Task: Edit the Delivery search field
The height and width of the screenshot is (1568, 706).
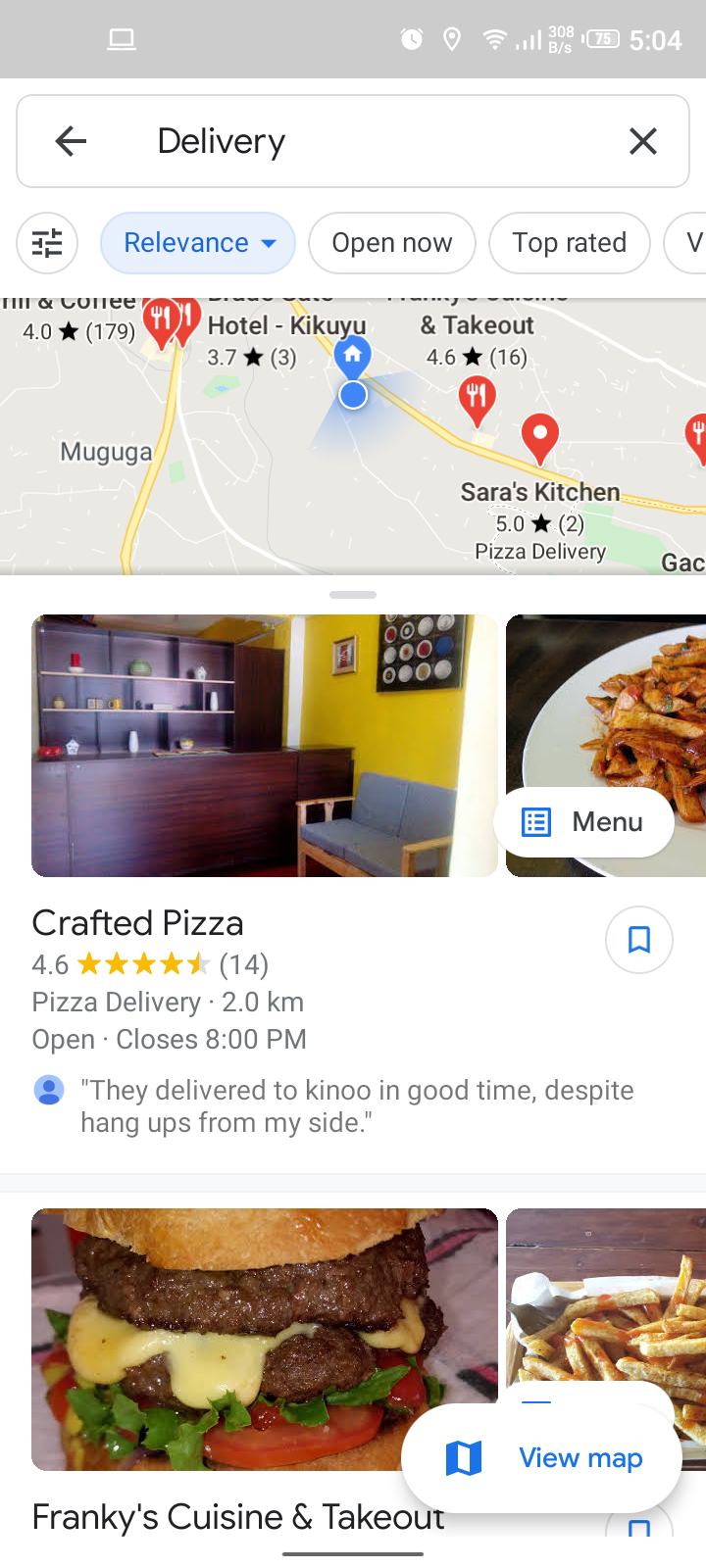Action: pos(373,141)
